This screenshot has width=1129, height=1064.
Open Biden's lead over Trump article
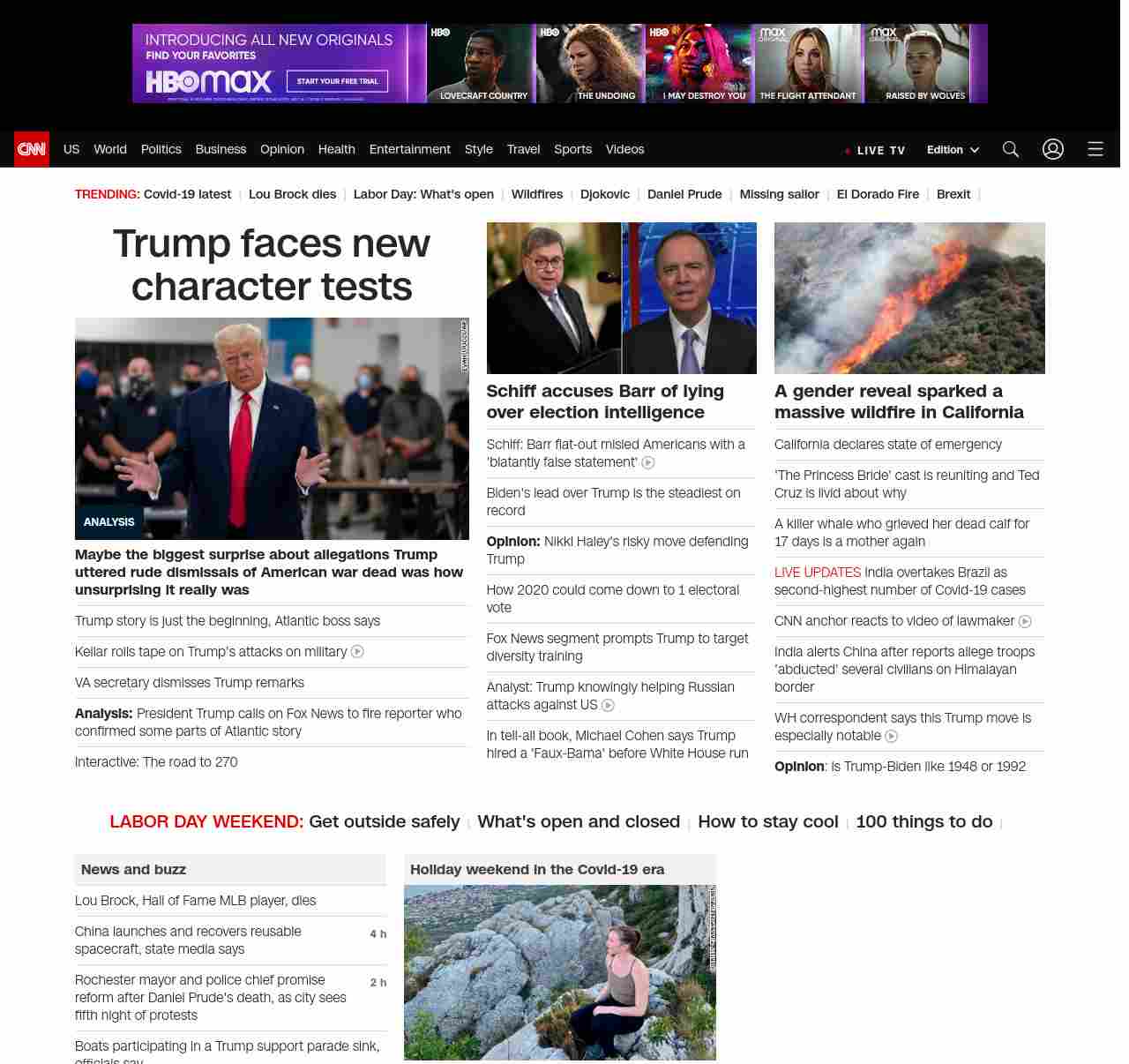[x=613, y=501]
